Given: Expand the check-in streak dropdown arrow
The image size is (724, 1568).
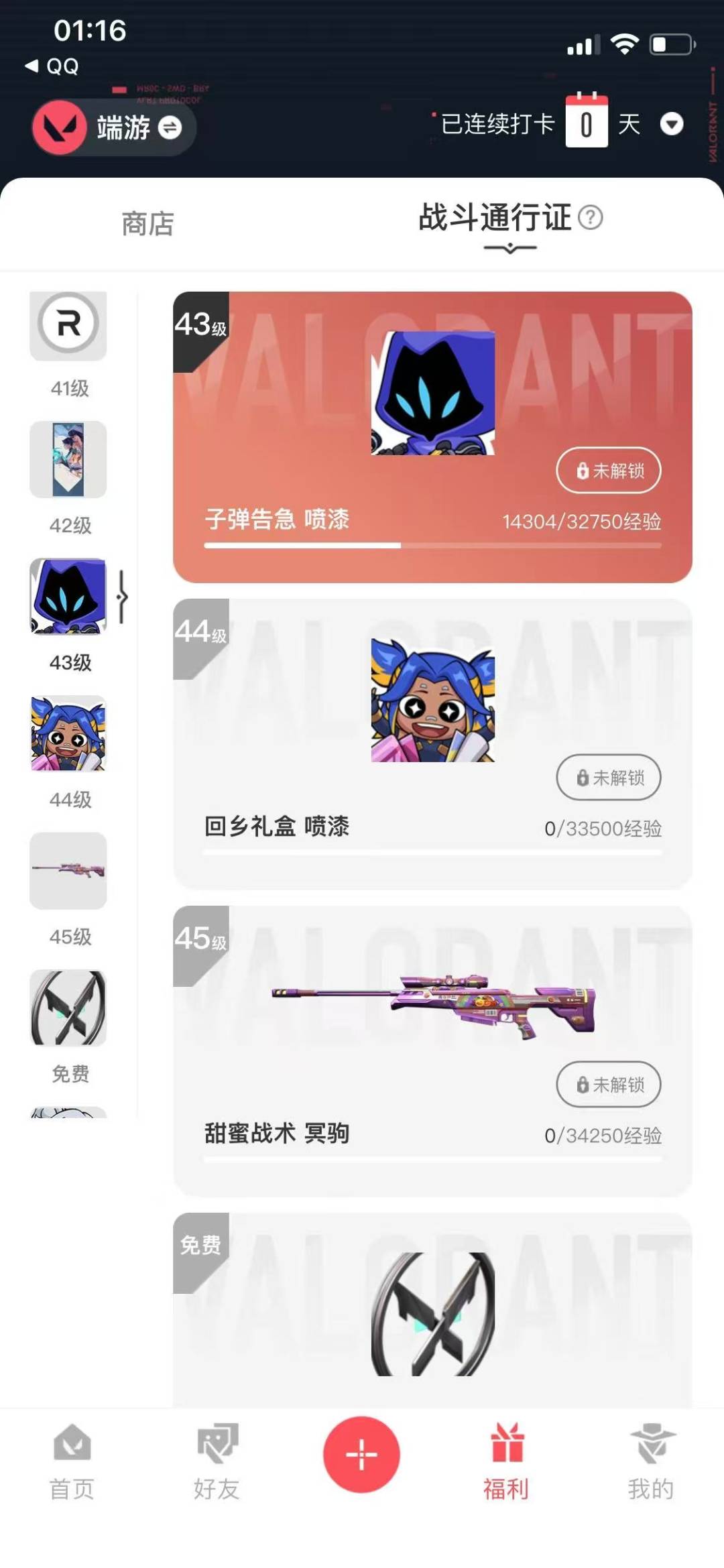Looking at the screenshot, I should [x=672, y=124].
